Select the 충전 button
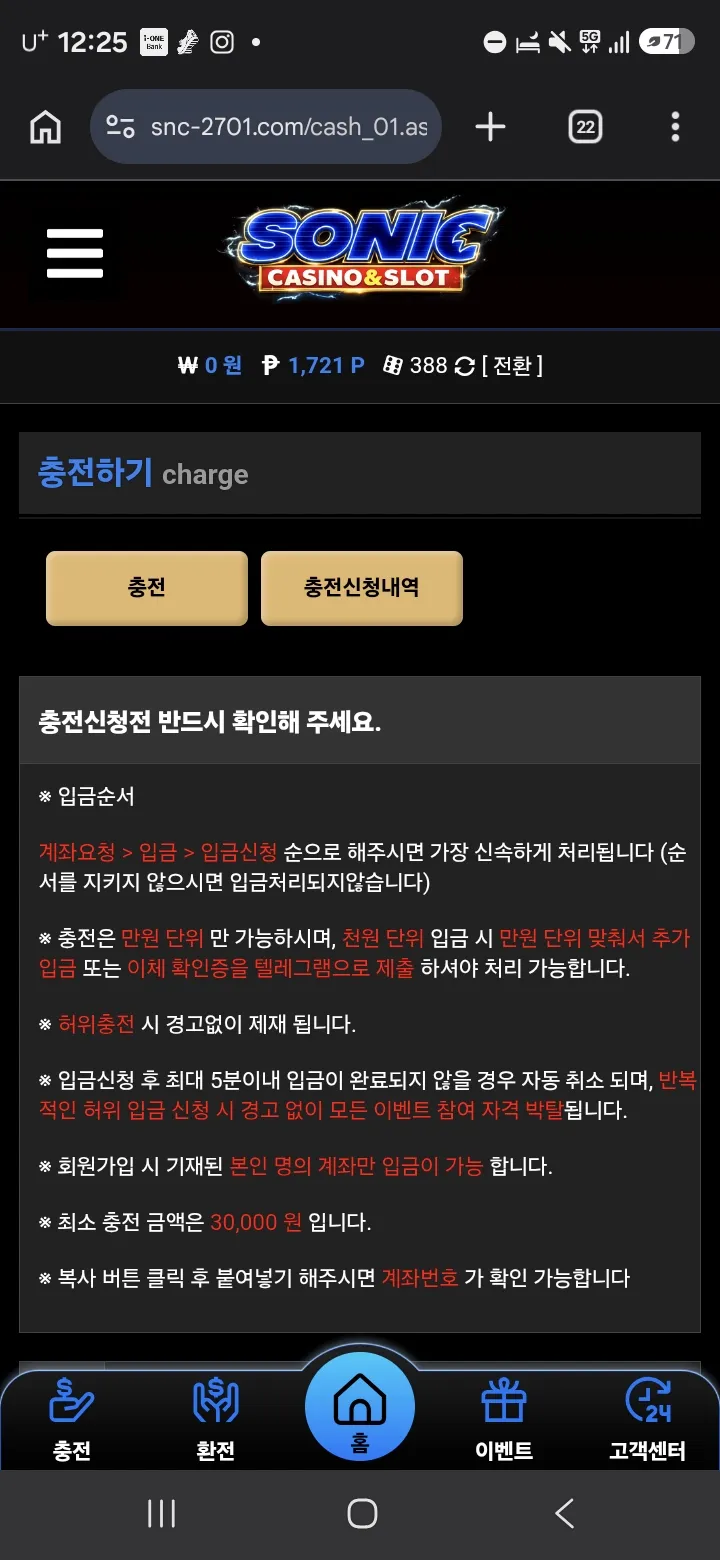The height and width of the screenshot is (1560, 720). coord(147,588)
